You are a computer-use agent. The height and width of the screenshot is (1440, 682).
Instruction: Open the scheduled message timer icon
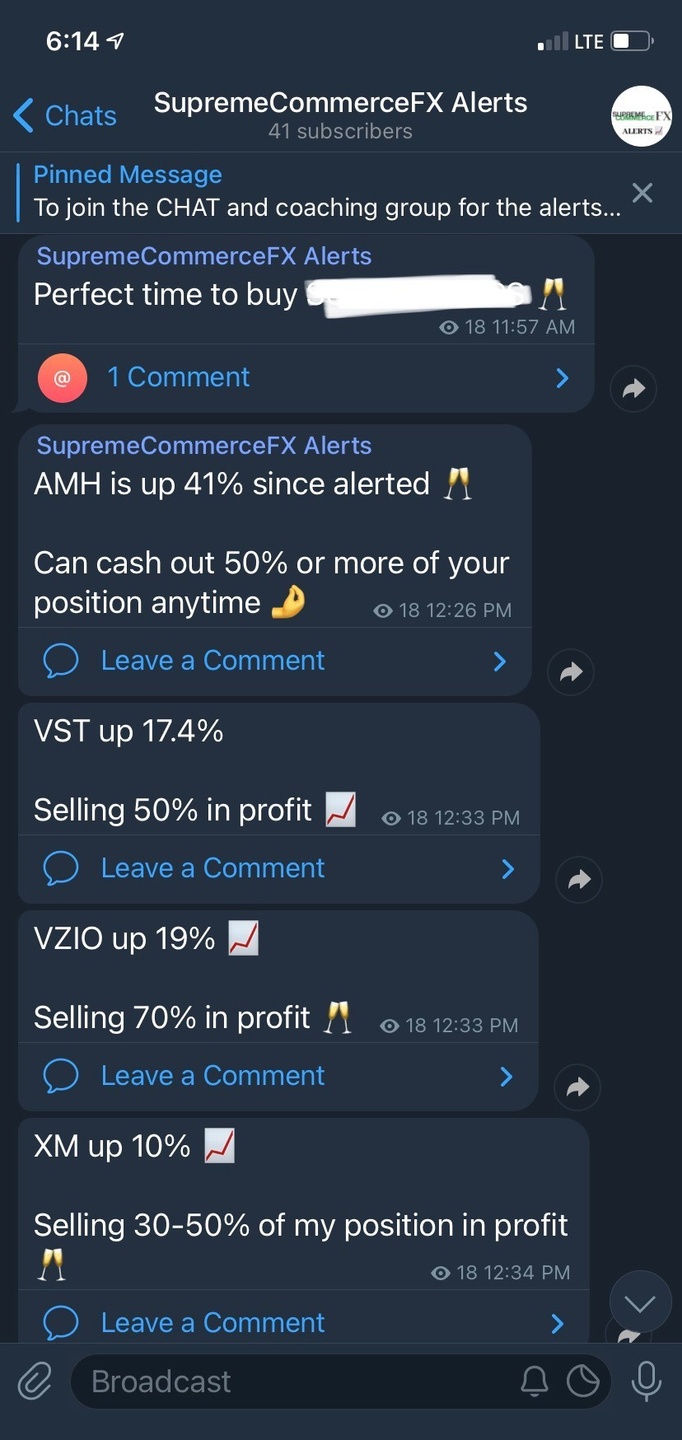click(583, 1382)
